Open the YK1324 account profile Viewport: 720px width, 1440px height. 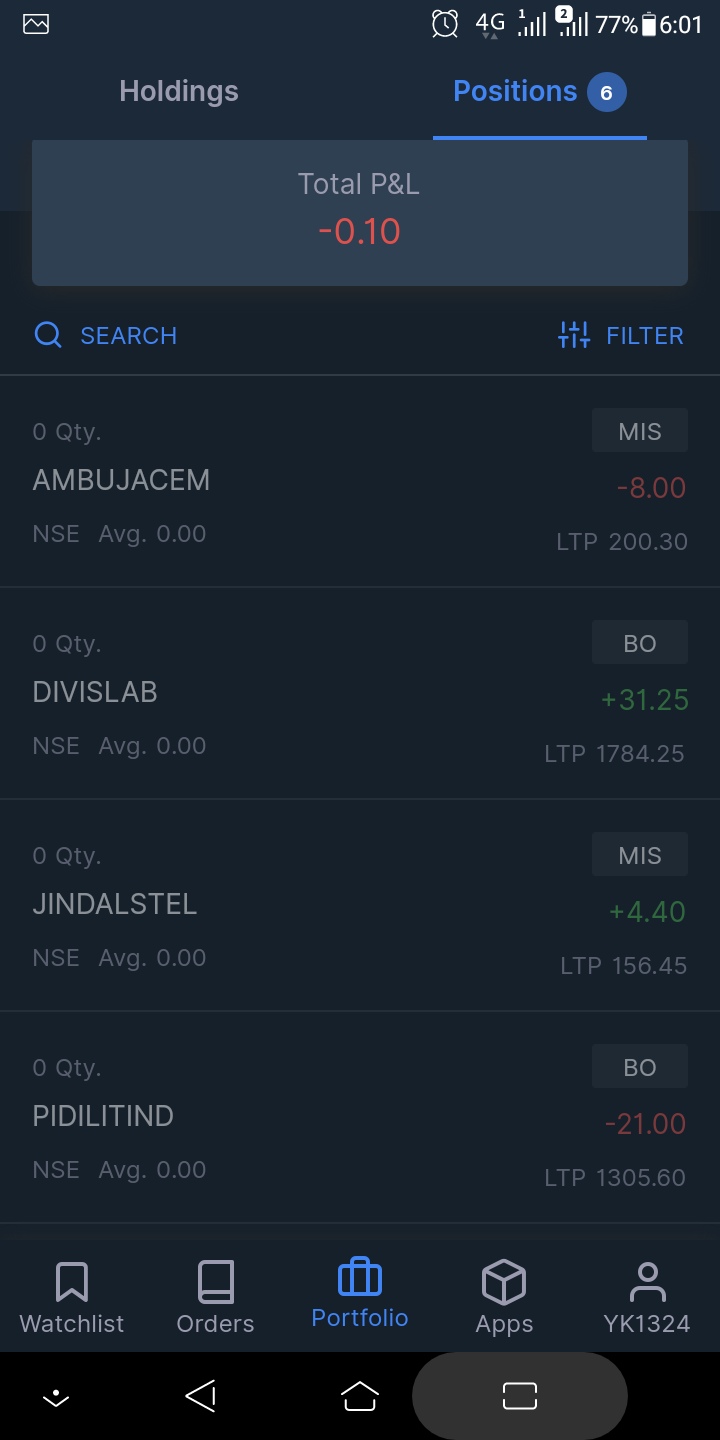pos(647,1297)
